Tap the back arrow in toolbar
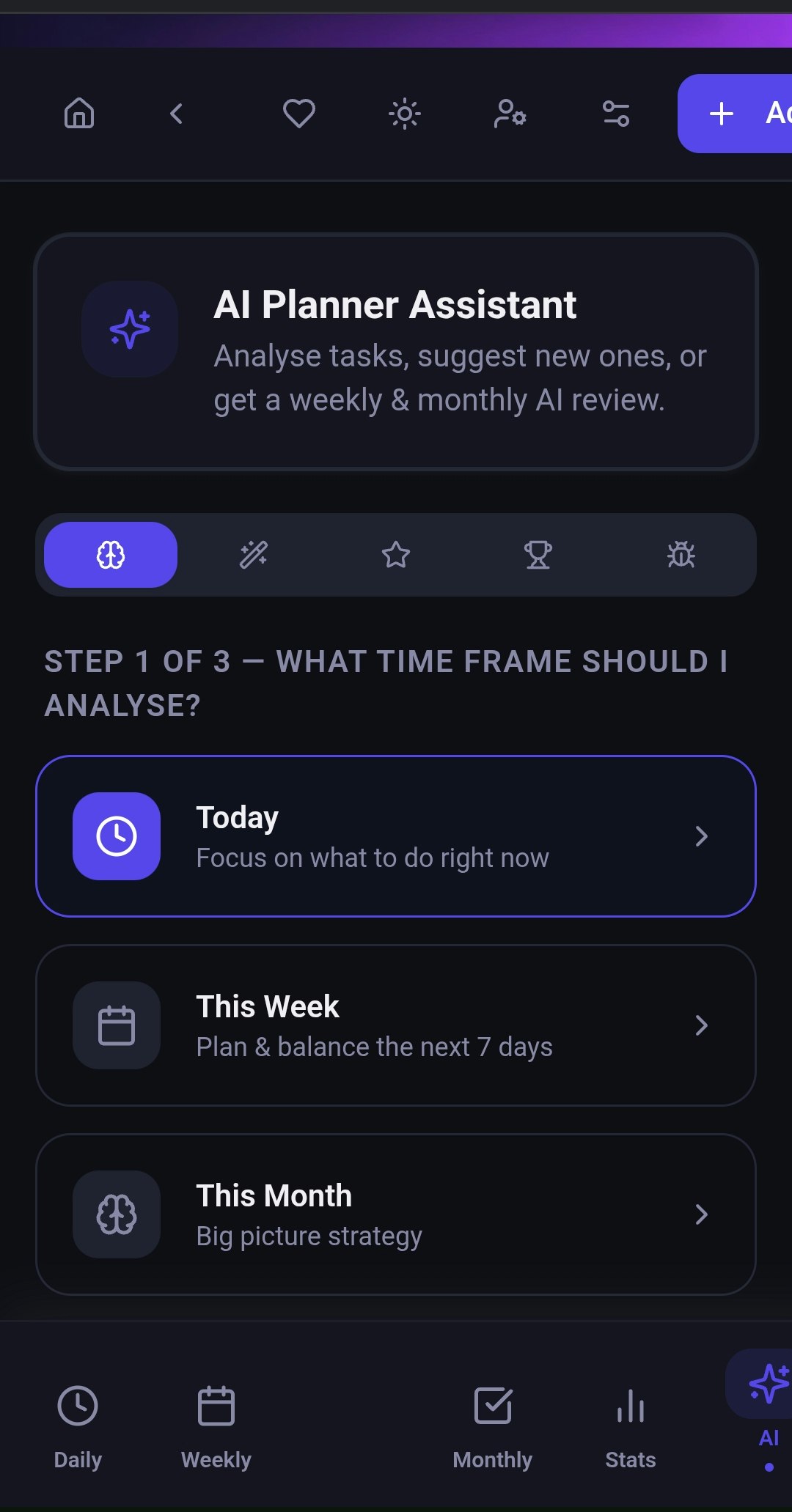792x1512 pixels. 176,114
